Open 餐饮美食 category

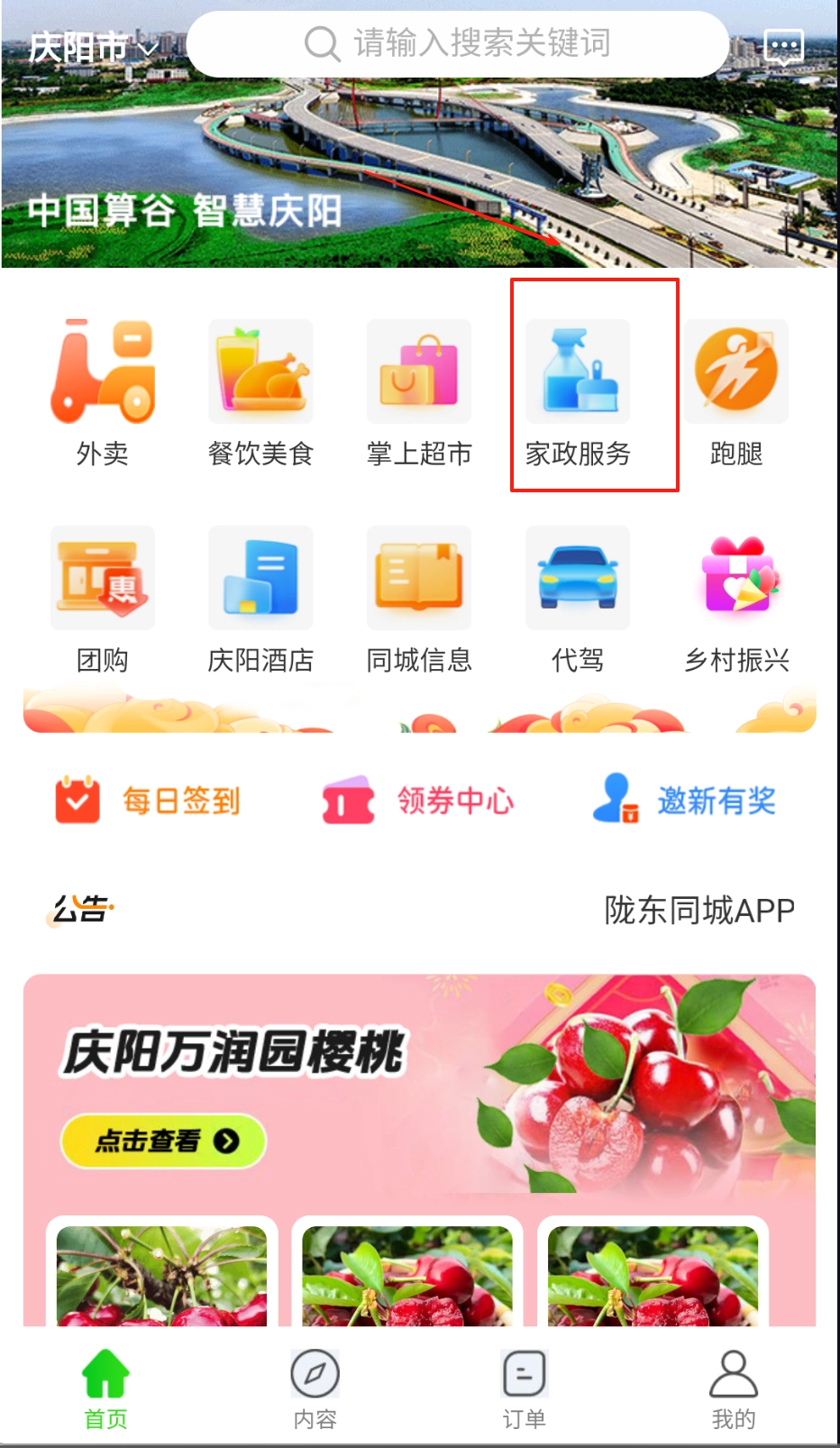260,391
